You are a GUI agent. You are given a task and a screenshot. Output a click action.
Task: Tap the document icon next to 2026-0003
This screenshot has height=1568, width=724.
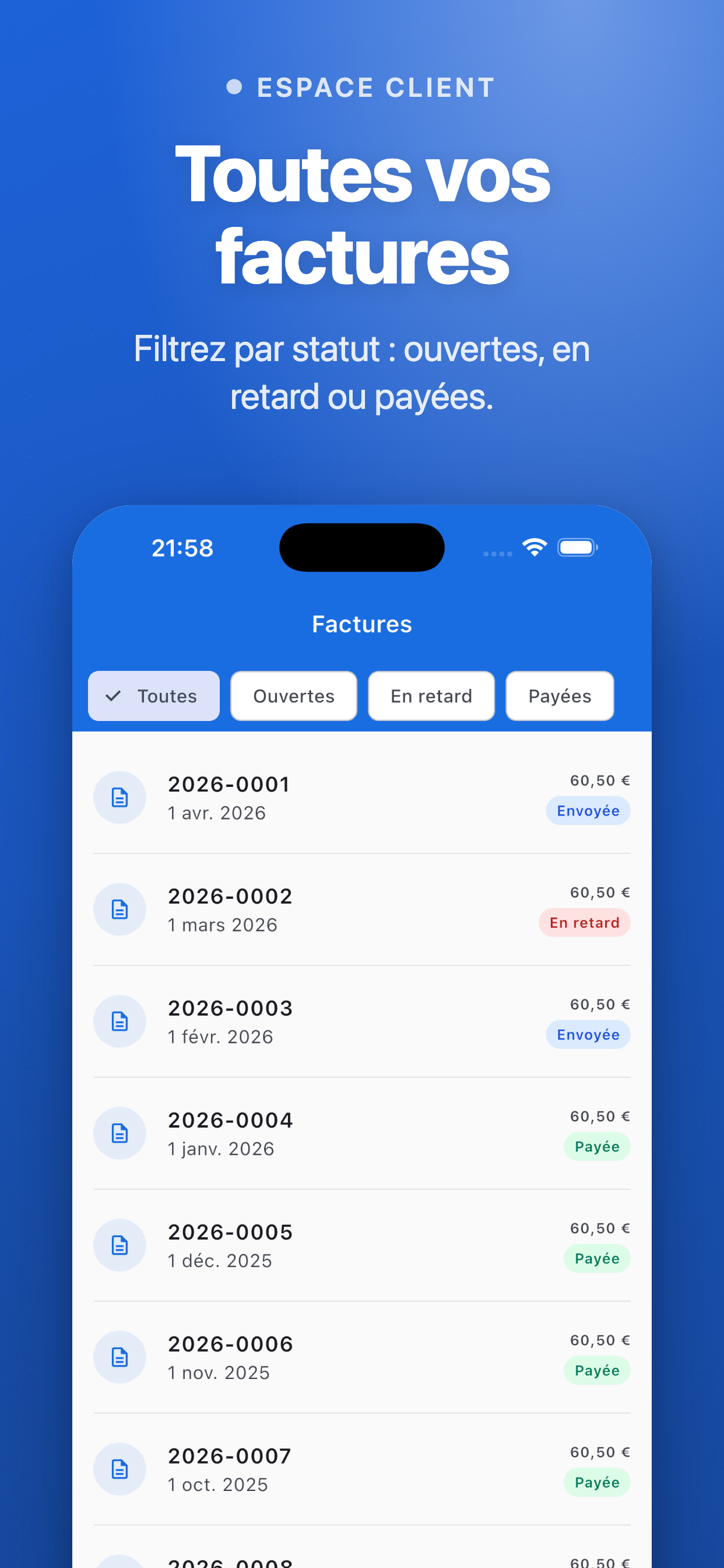click(x=120, y=1021)
